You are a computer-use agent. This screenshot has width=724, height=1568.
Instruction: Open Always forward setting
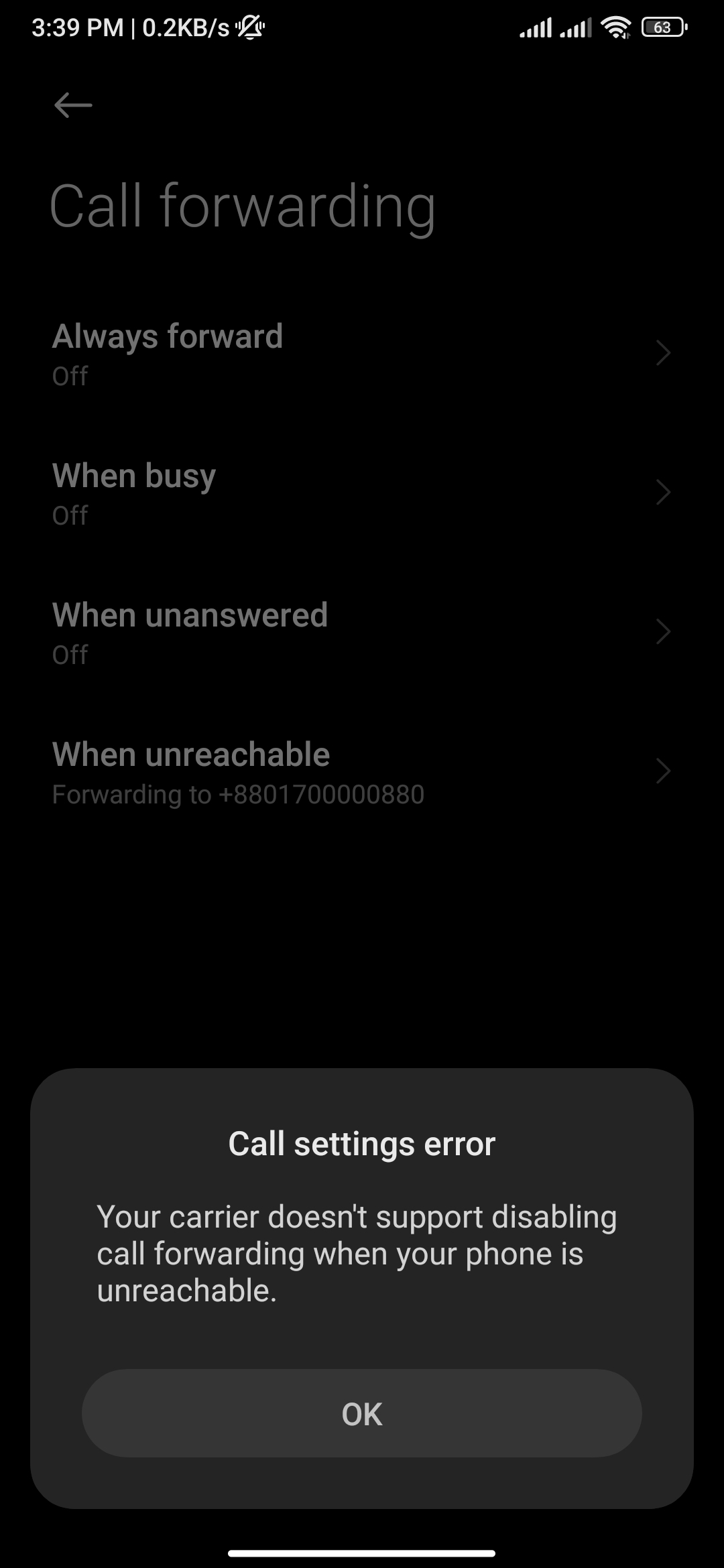tap(361, 354)
